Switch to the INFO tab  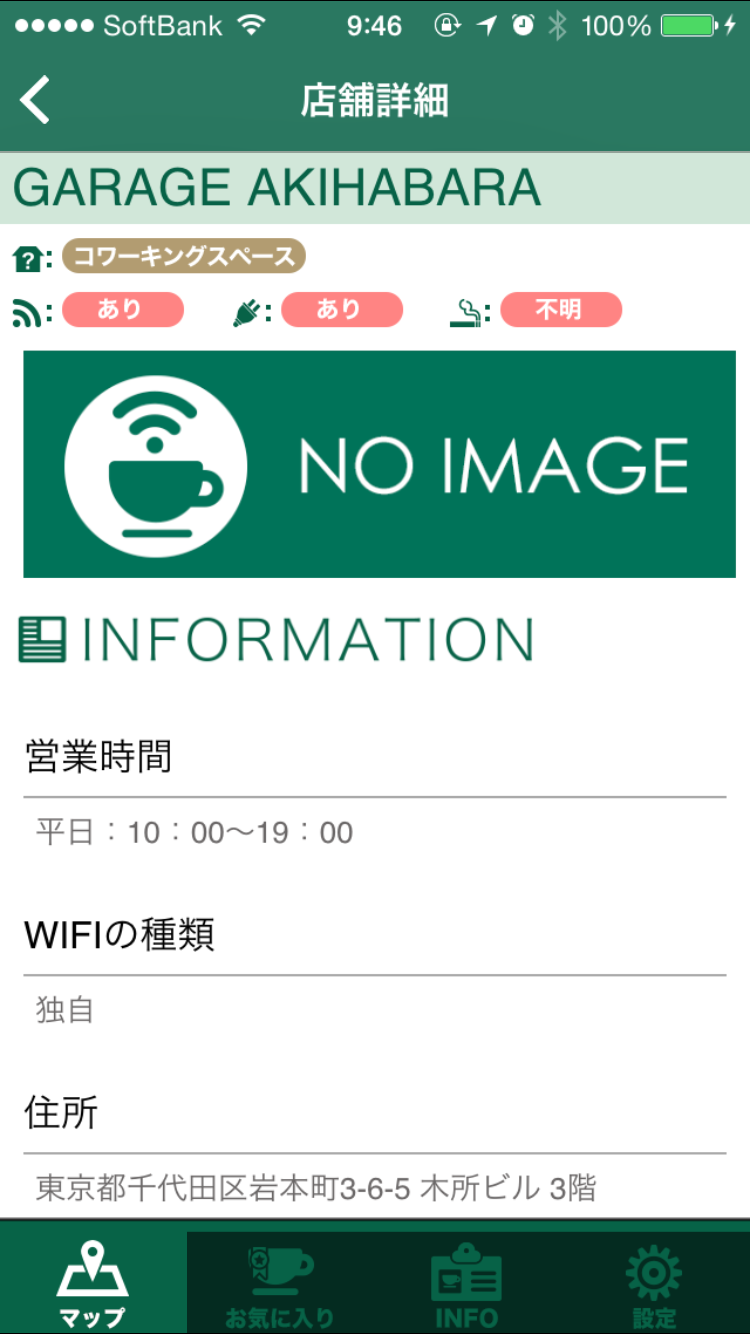point(467,1280)
